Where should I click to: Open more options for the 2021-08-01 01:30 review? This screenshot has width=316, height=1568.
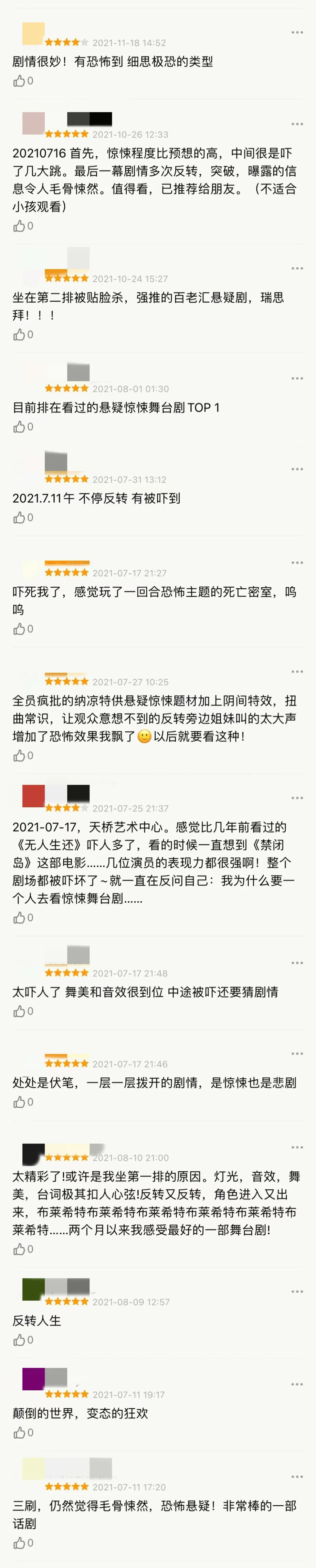(297, 379)
